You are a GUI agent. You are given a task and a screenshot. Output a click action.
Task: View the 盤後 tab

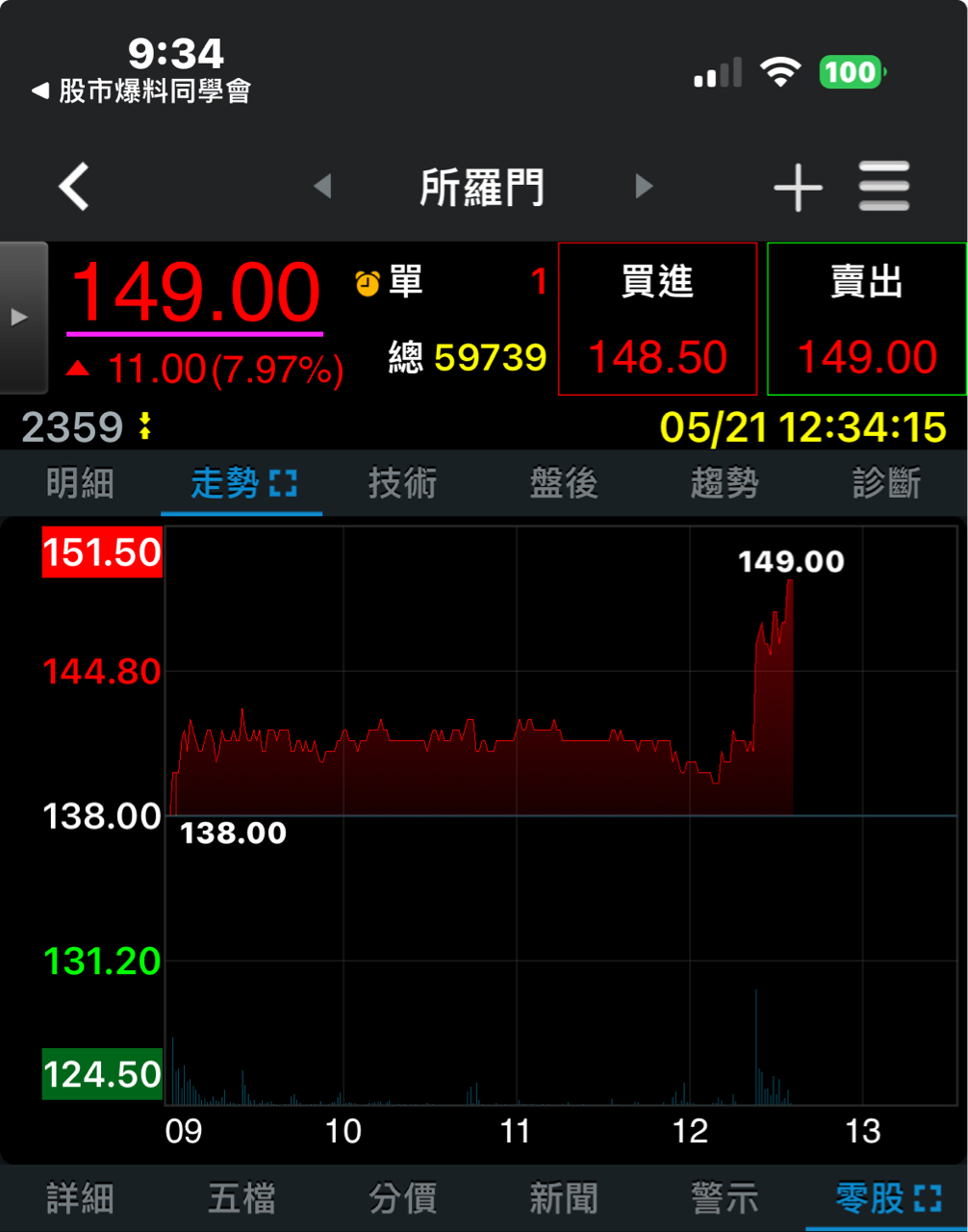click(564, 482)
